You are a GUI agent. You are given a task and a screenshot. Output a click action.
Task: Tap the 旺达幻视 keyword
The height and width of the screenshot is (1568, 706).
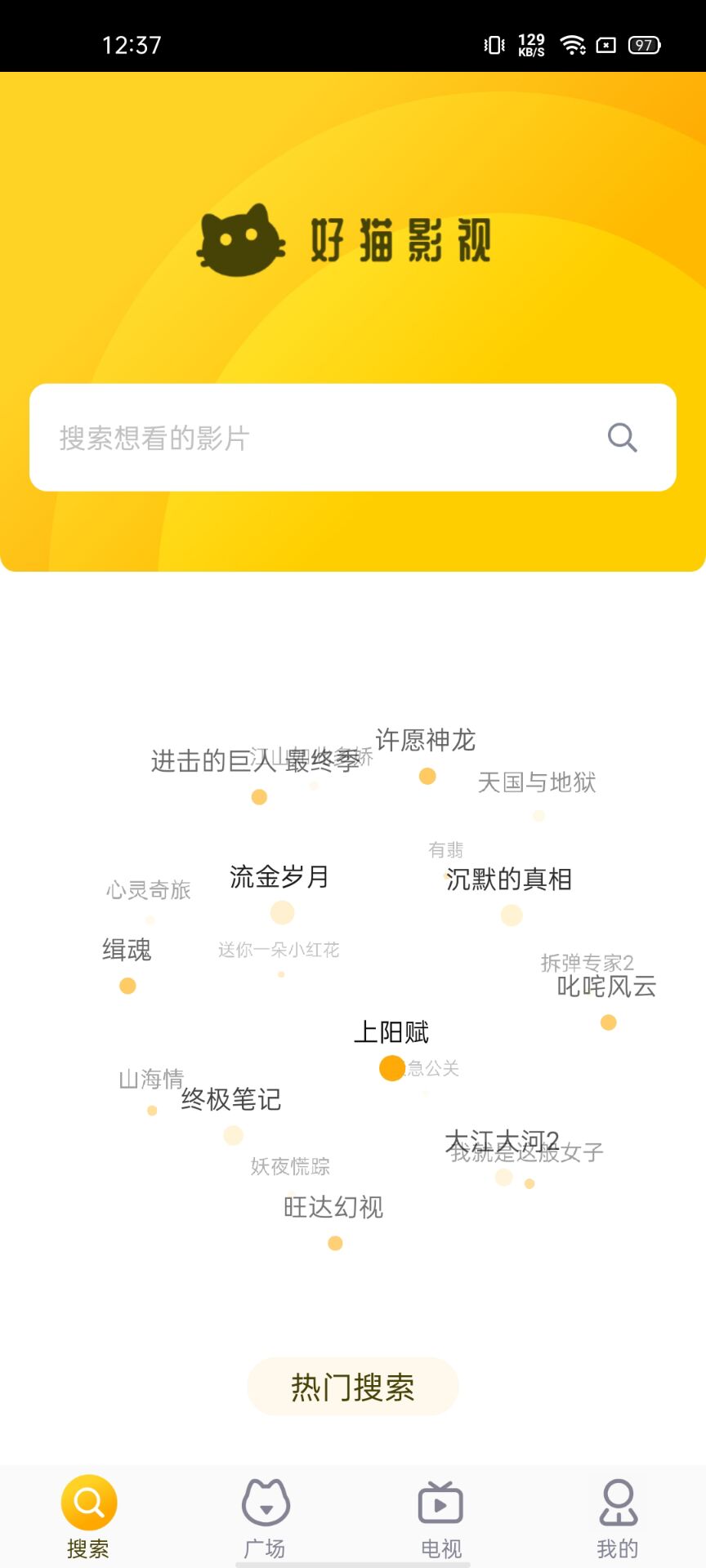point(333,1207)
